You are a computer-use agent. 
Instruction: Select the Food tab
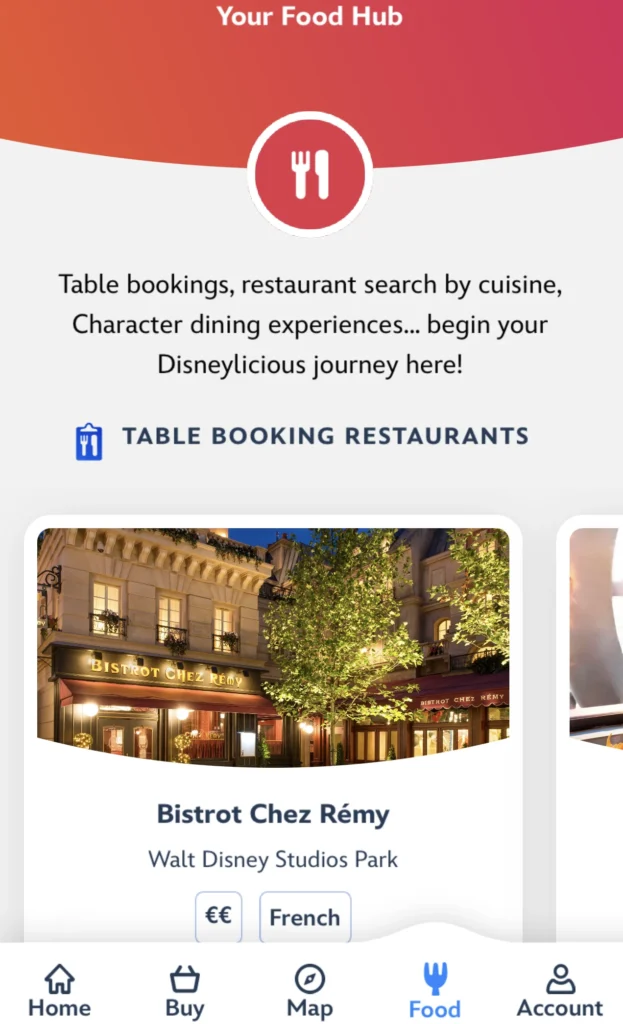point(435,991)
